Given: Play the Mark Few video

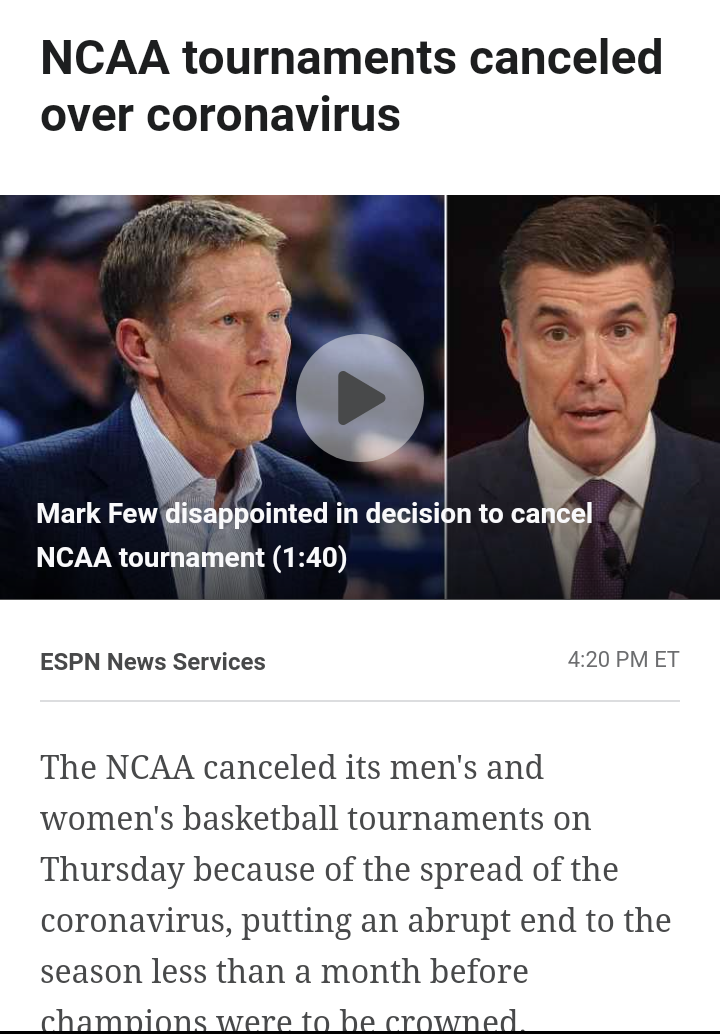Looking at the screenshot, I should pos(360,398).
